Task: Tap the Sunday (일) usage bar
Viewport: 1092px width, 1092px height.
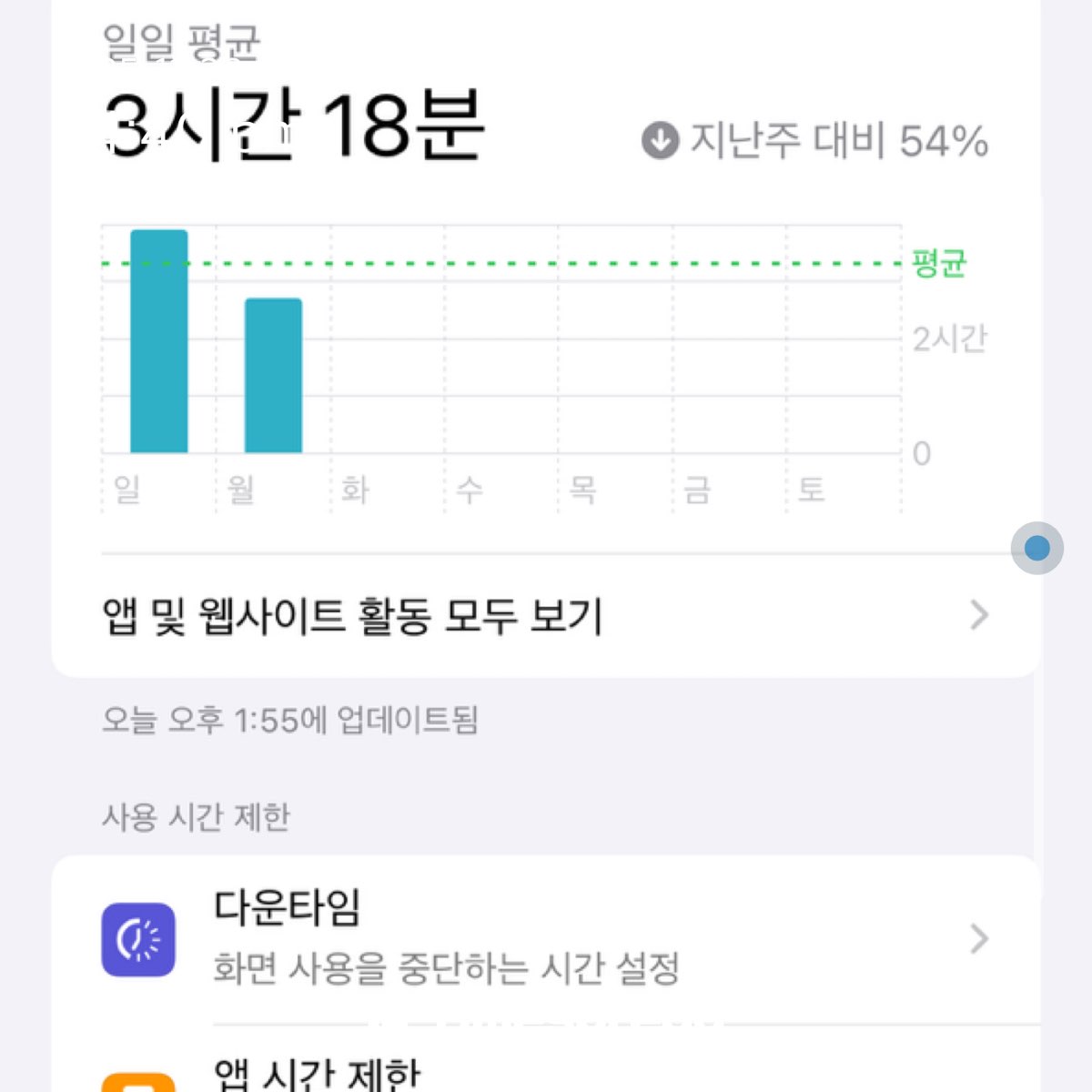Action: pos(159,341)
